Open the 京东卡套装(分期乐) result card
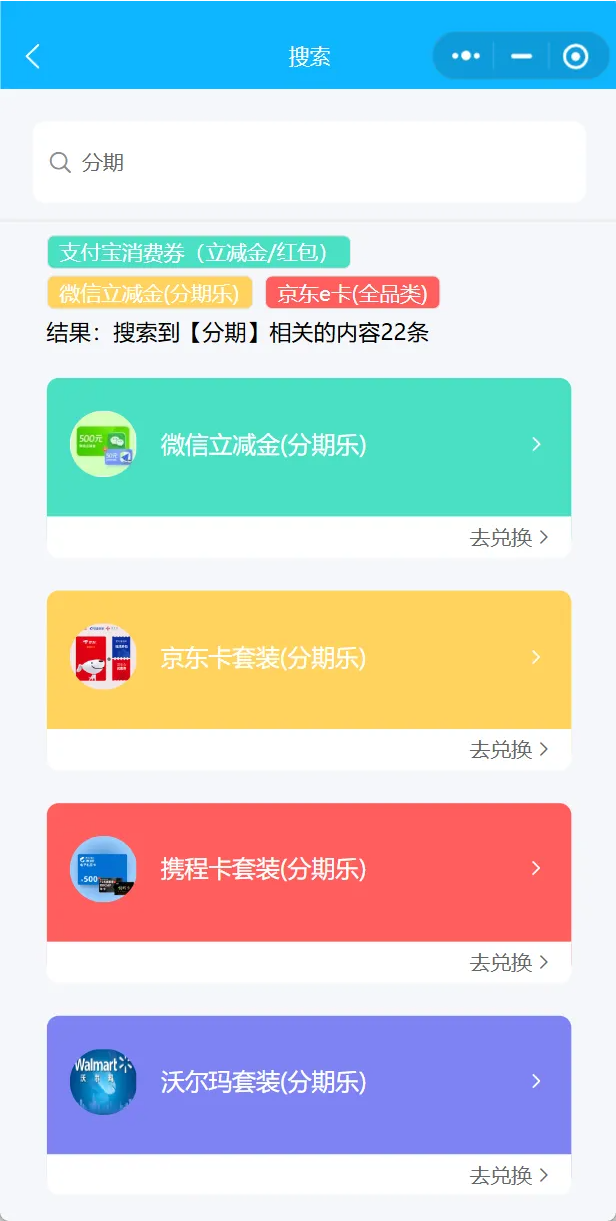Viewport: 616px width, 1221px height. (309, 659)
